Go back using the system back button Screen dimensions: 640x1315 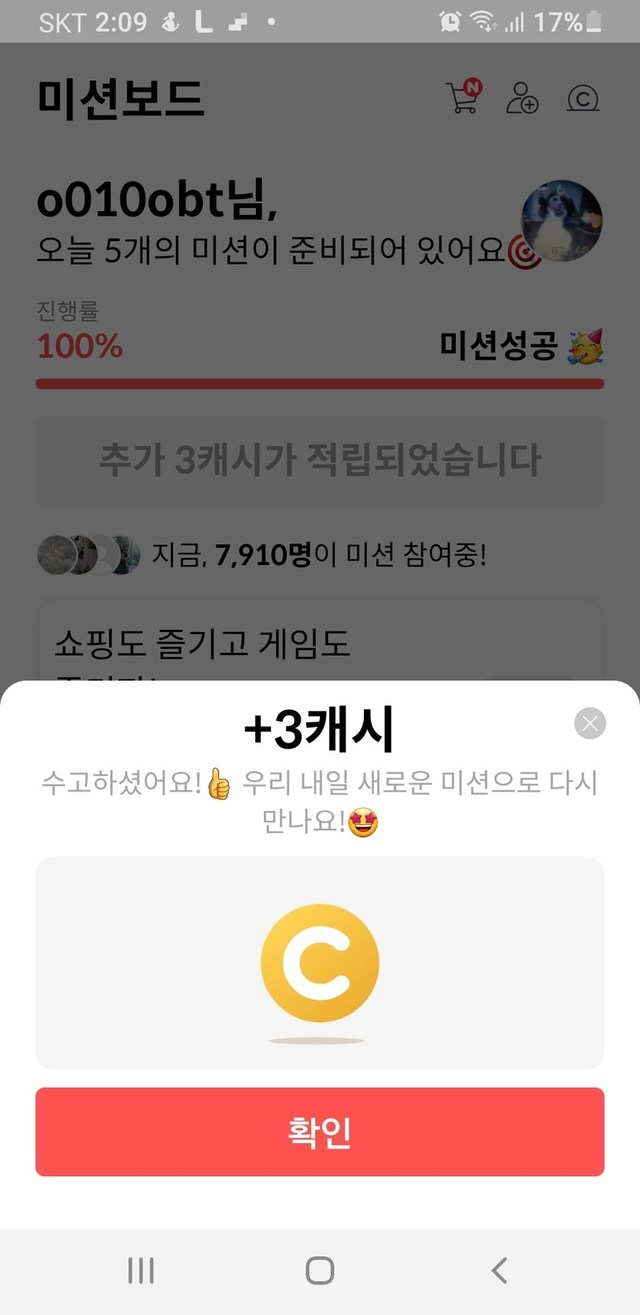coord(499,1270)
